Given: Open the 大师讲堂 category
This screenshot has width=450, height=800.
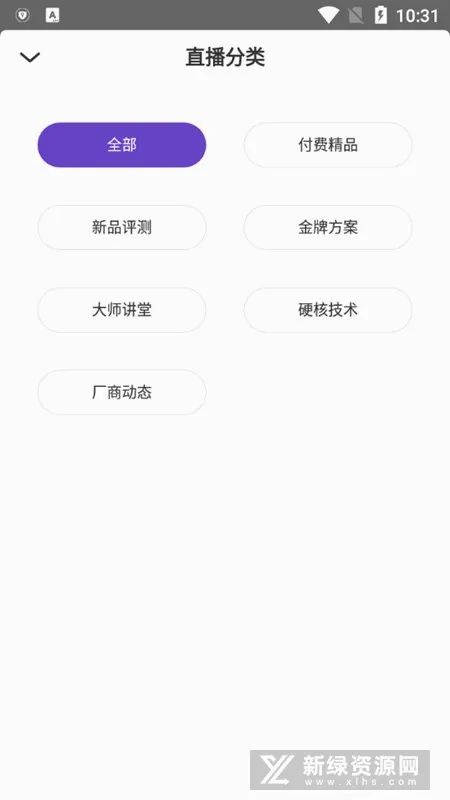Looking at the screenshot, I should [x=122, y=310].
